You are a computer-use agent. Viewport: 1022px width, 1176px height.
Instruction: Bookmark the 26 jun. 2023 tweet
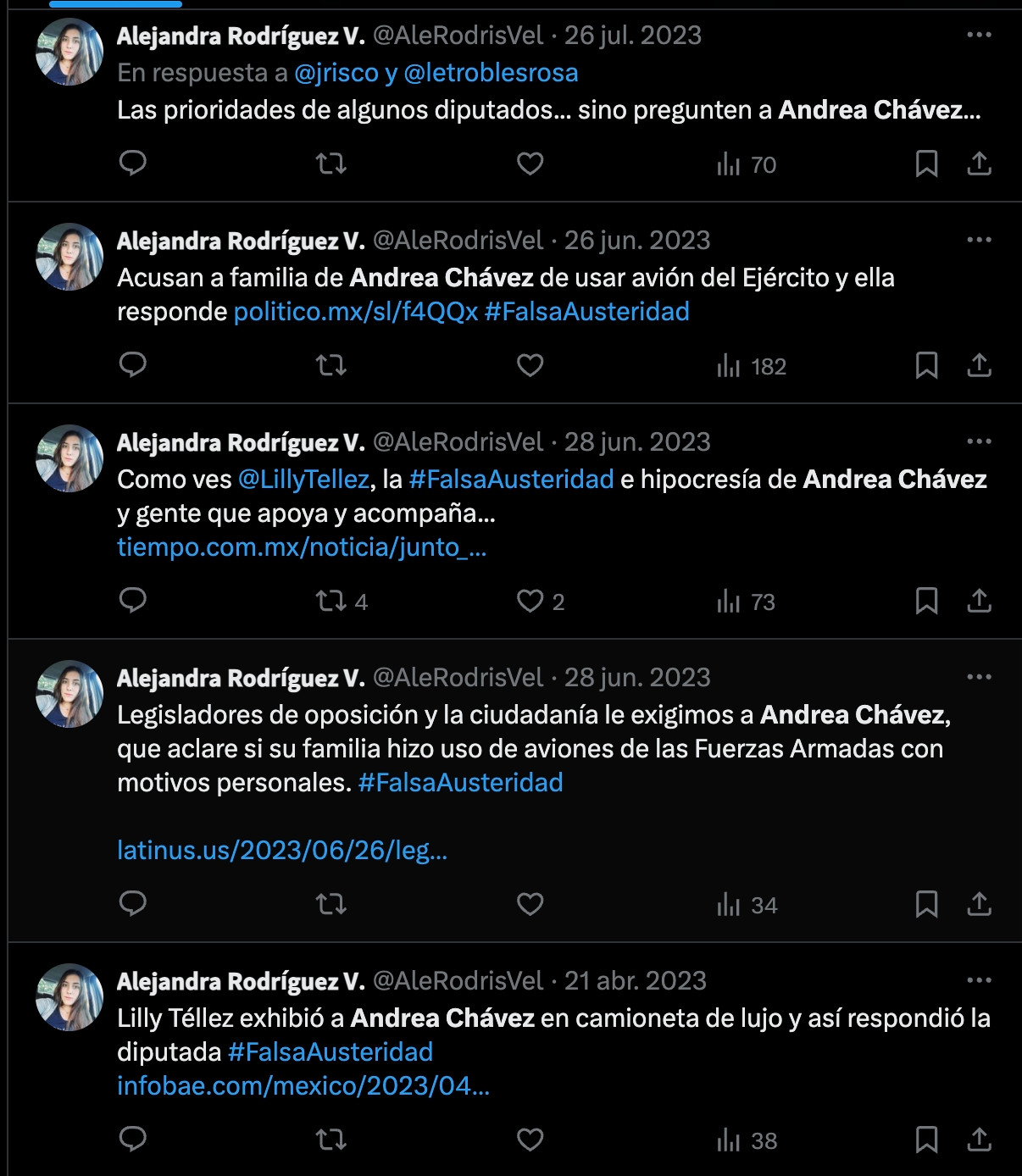click(926, 365)
